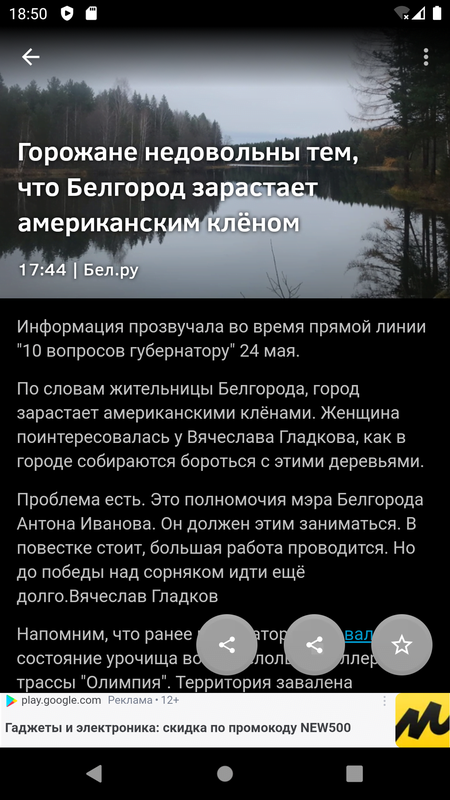Open ad options dots on the banner
Screen dimensions: 450x800
[384, 701]
